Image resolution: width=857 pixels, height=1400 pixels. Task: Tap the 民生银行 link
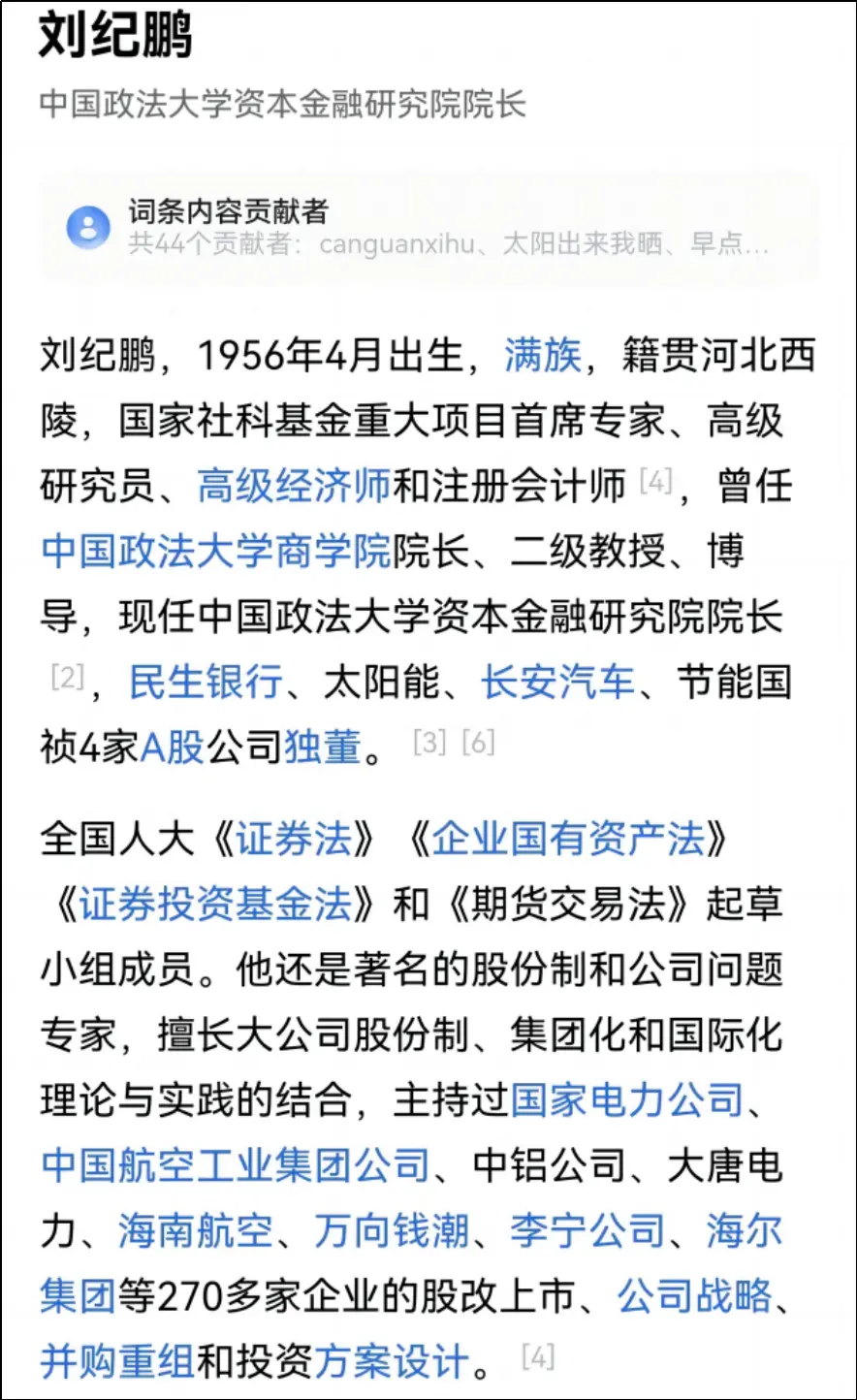pos(206,682)
